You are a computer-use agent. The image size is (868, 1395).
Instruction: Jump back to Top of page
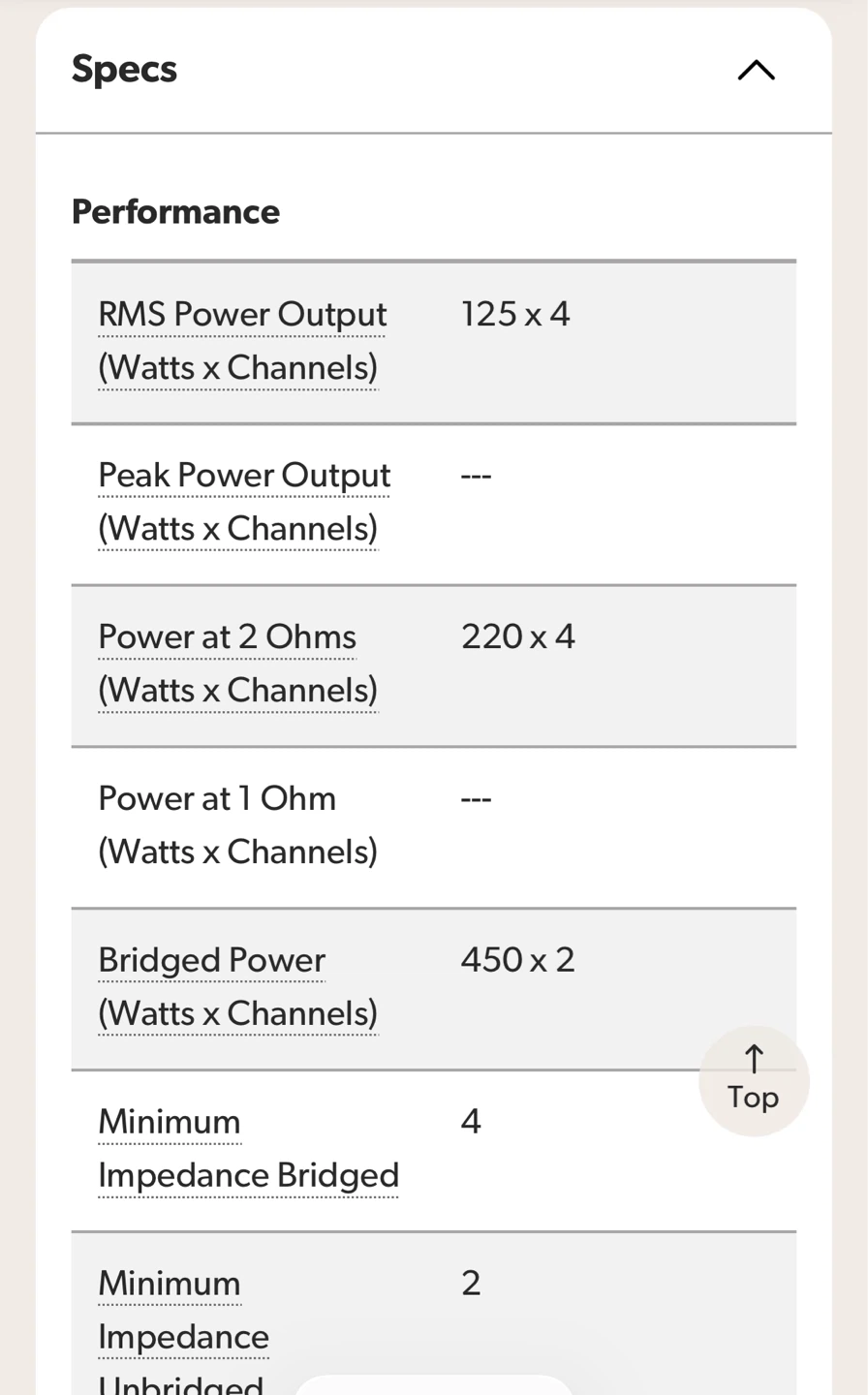(x=754, y=1080)
